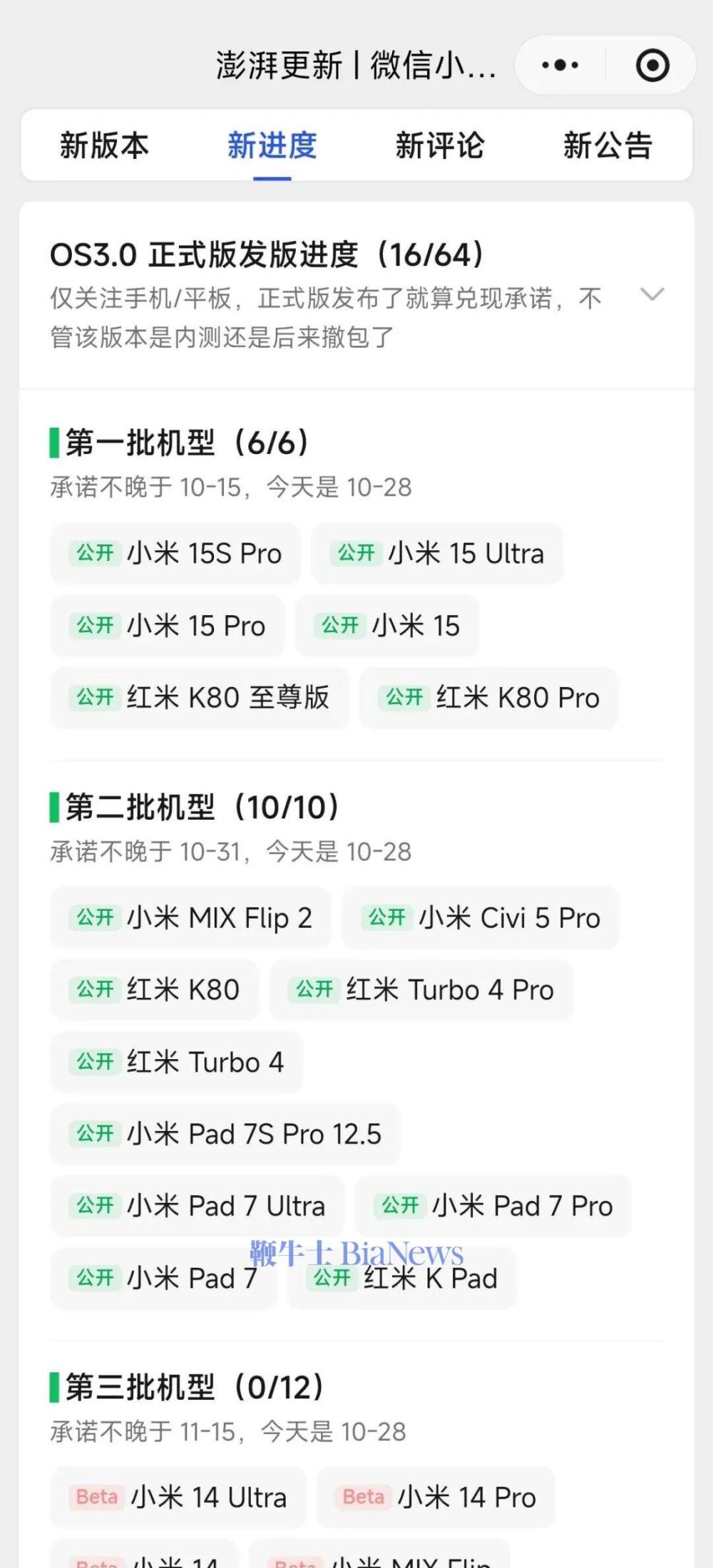713x1568 pixels.
Task: Close the mini program via the circle icon
Action: (x=652, y=66)
